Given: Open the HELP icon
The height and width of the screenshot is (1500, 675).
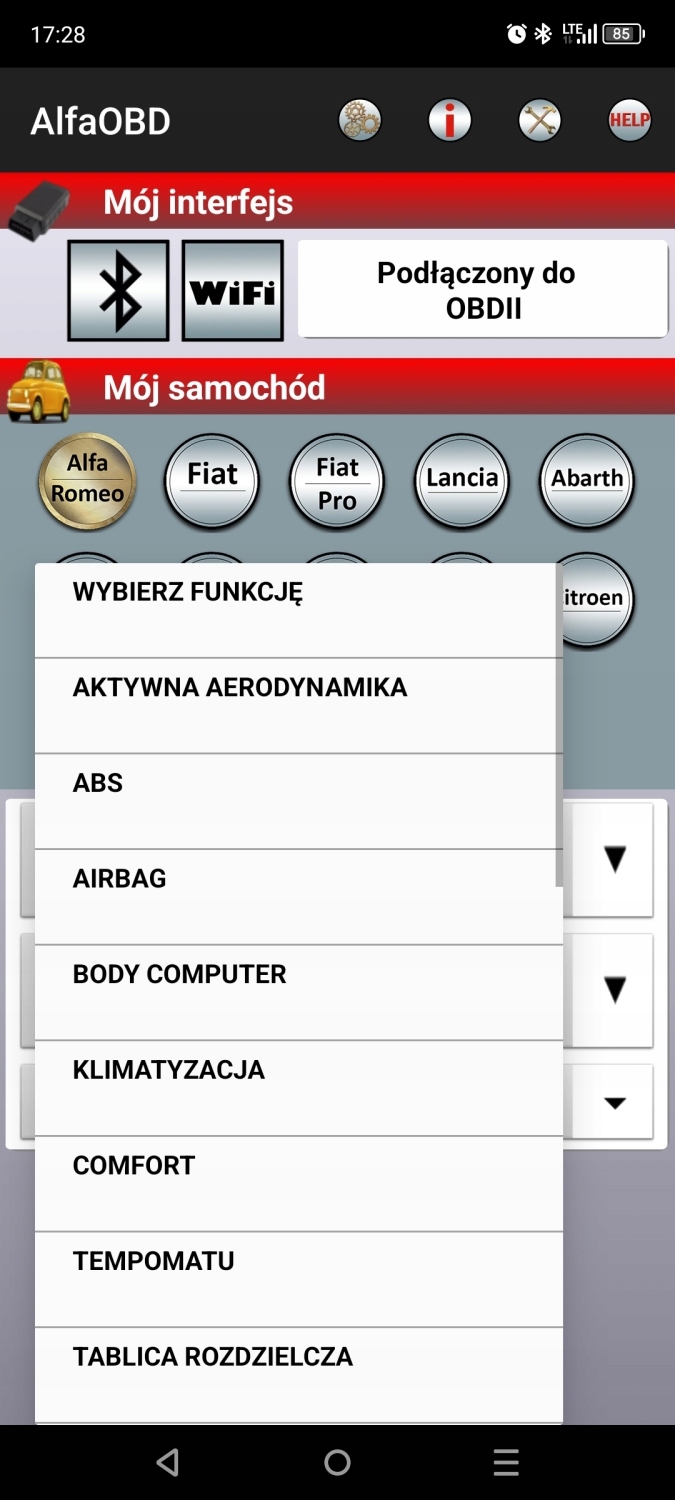Looking at the screenshot, I should pos(630,121).
